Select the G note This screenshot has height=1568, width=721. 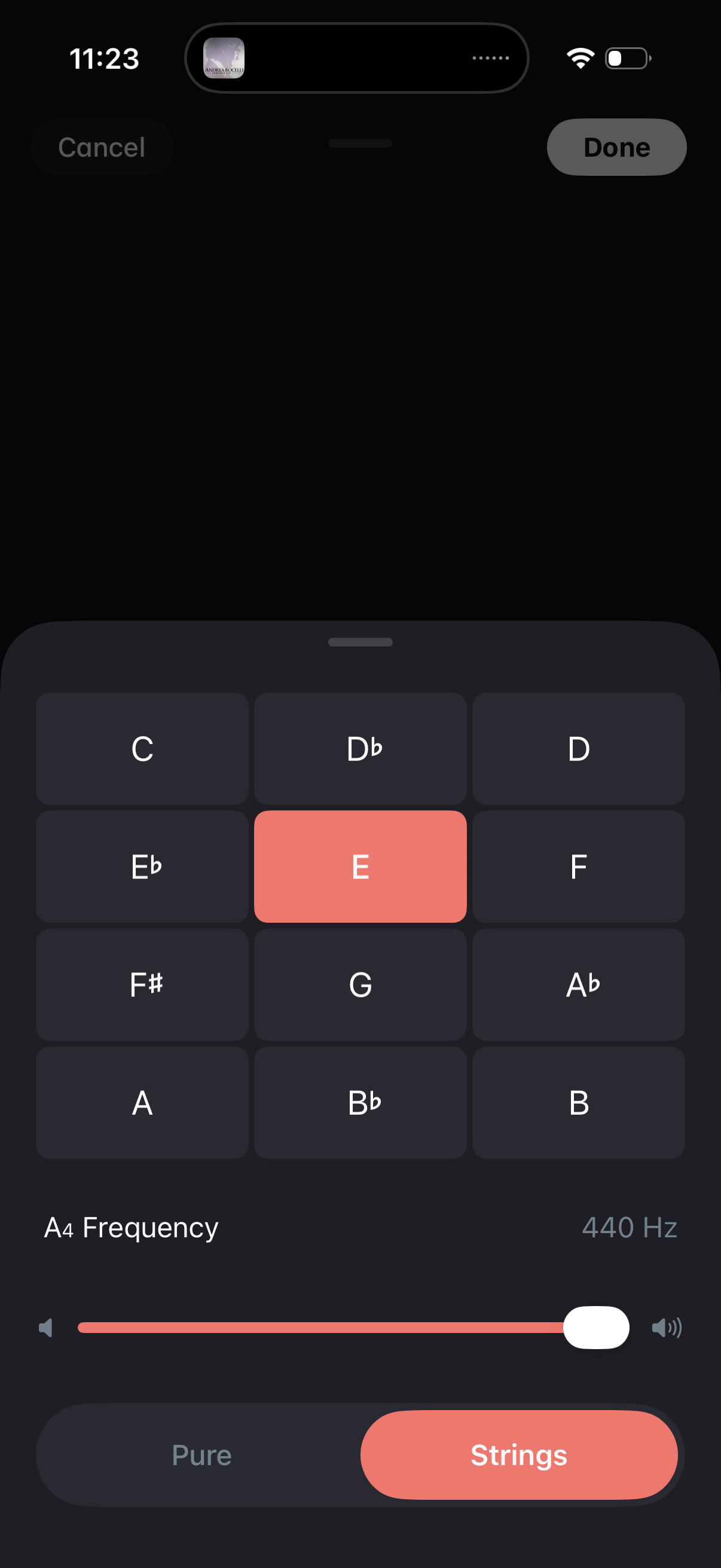360,984
